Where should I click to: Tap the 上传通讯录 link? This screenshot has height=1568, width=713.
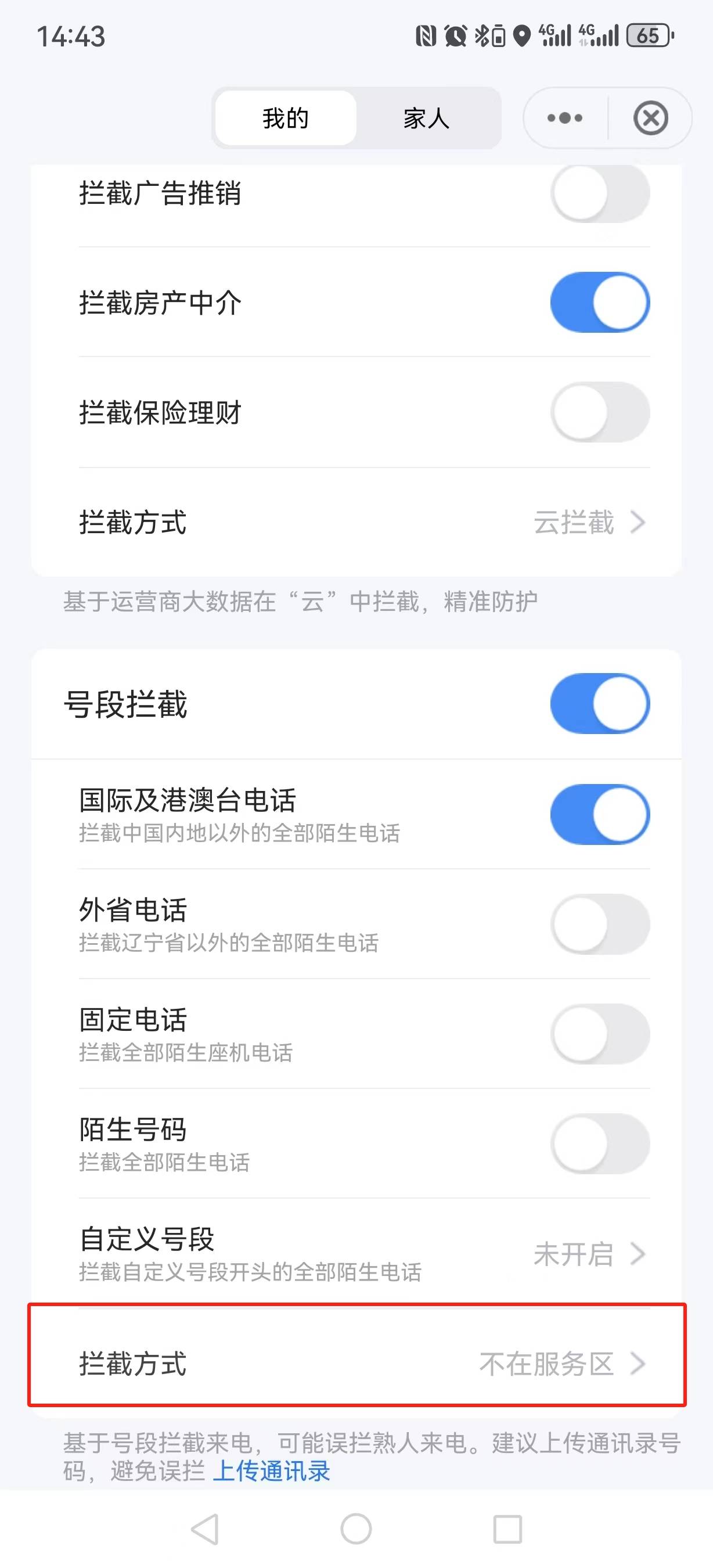pyautogui.click(x=271, y=1471)
